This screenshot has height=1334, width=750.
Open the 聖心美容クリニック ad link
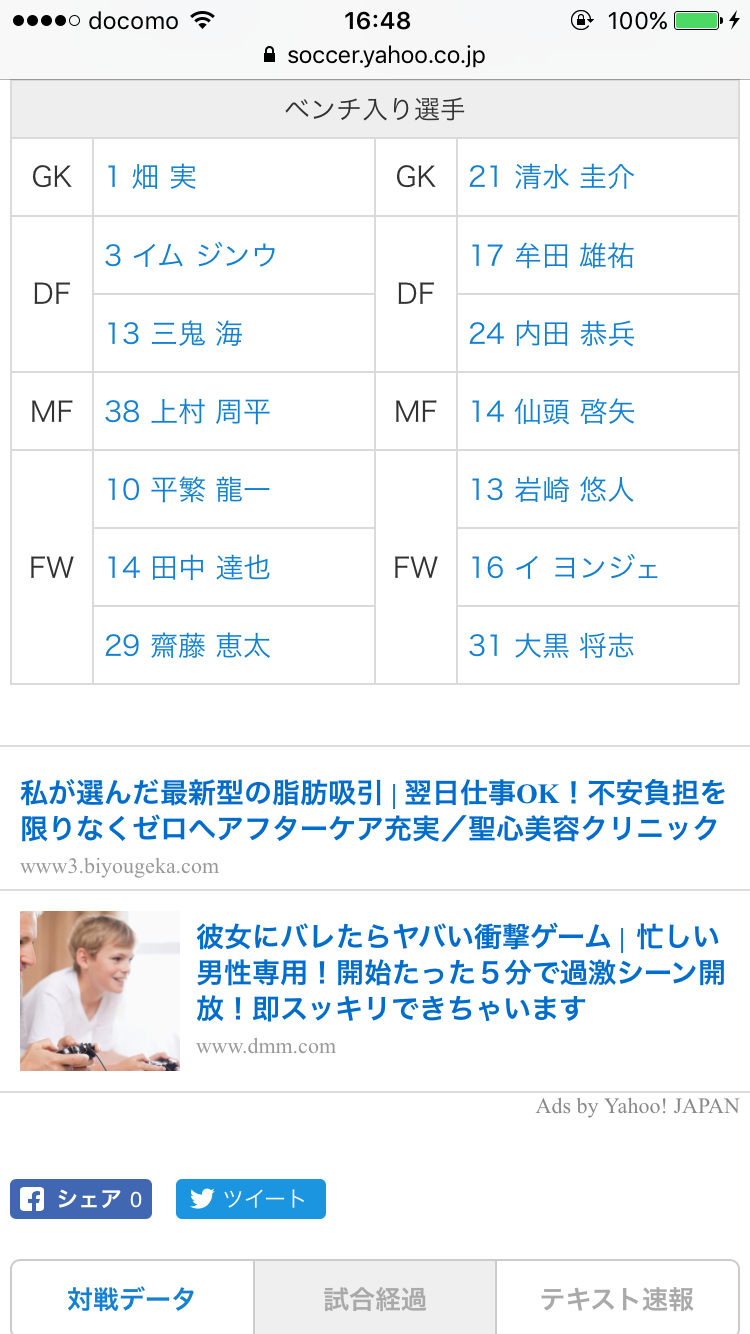[x=372, y=811]
